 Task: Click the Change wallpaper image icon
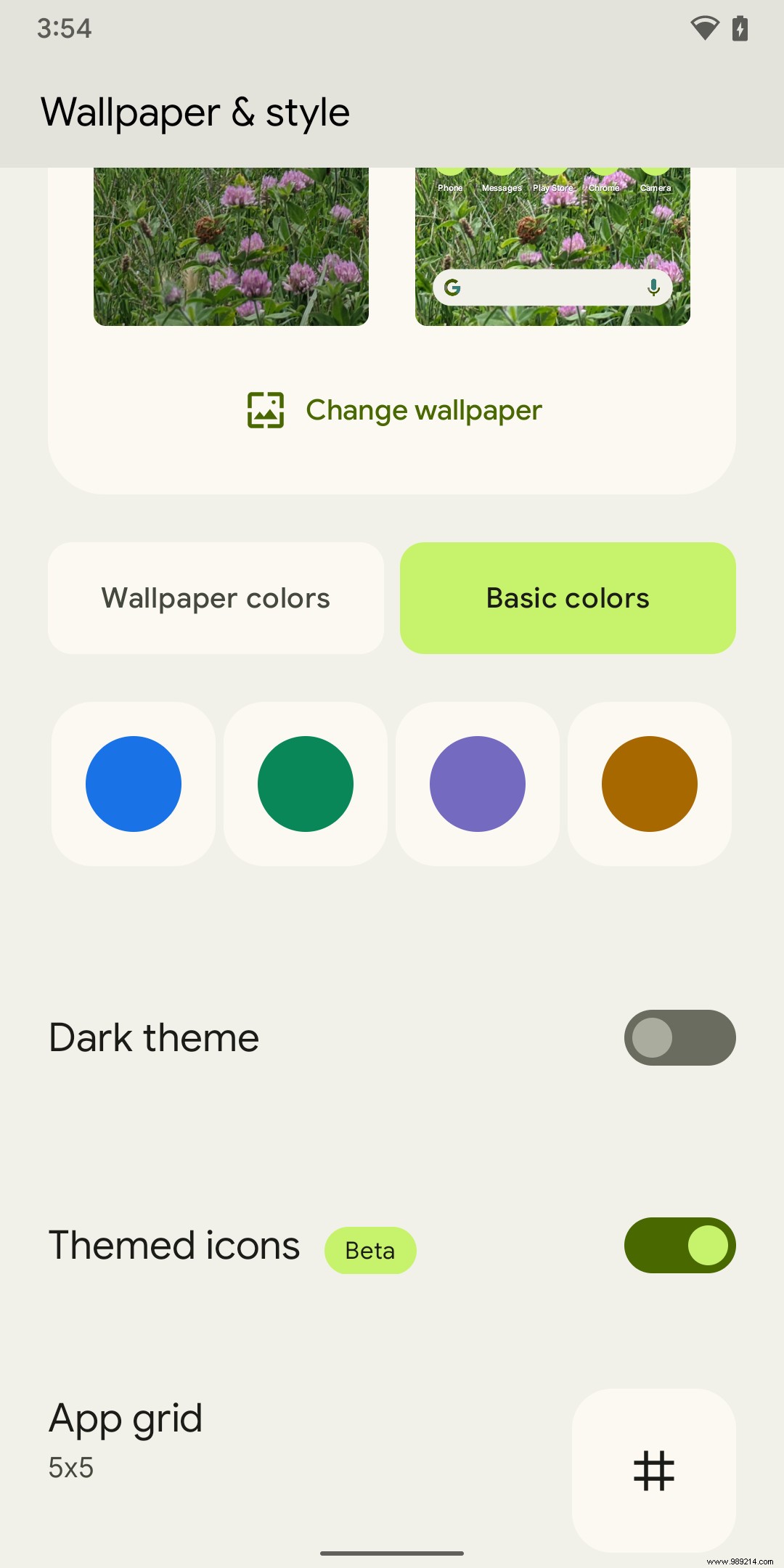[266, 409]
